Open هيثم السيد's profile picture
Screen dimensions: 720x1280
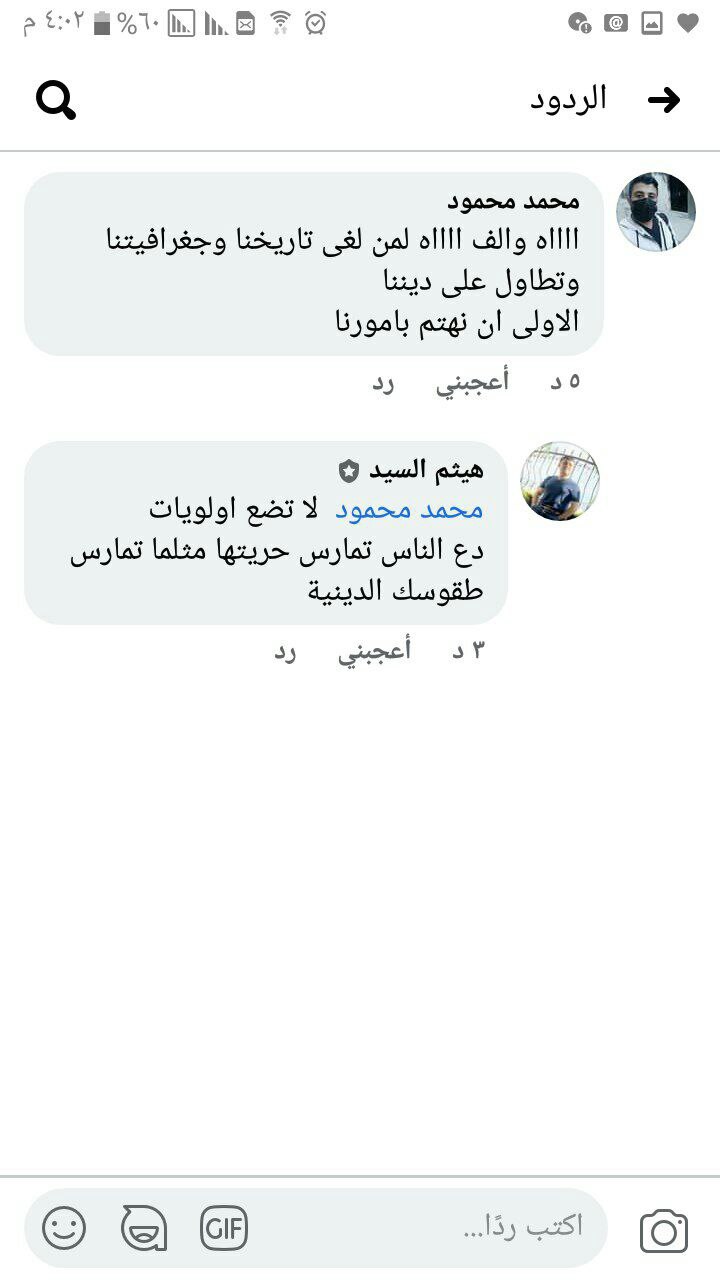559,481
